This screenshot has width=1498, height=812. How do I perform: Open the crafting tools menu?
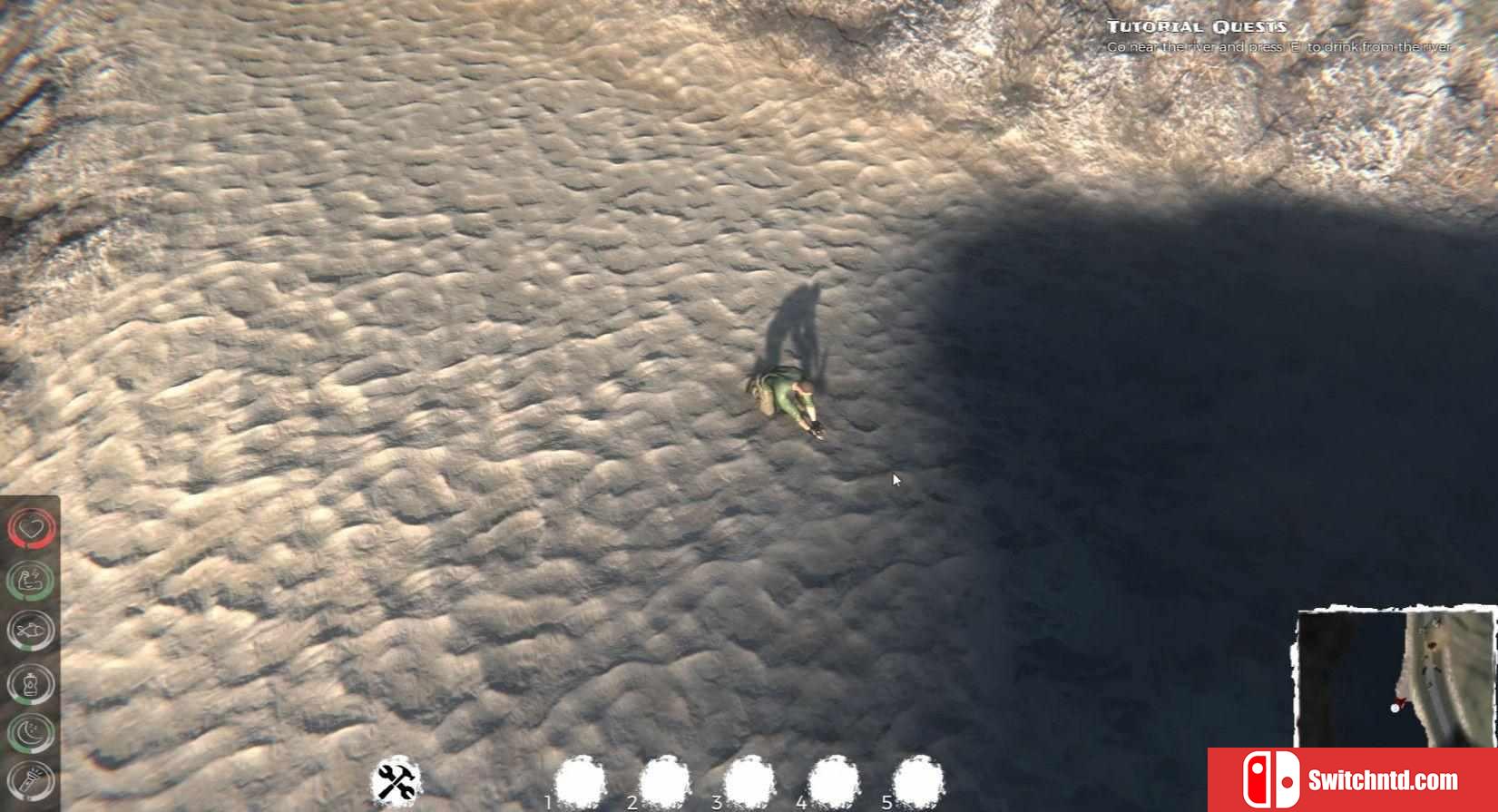(396, 781)
